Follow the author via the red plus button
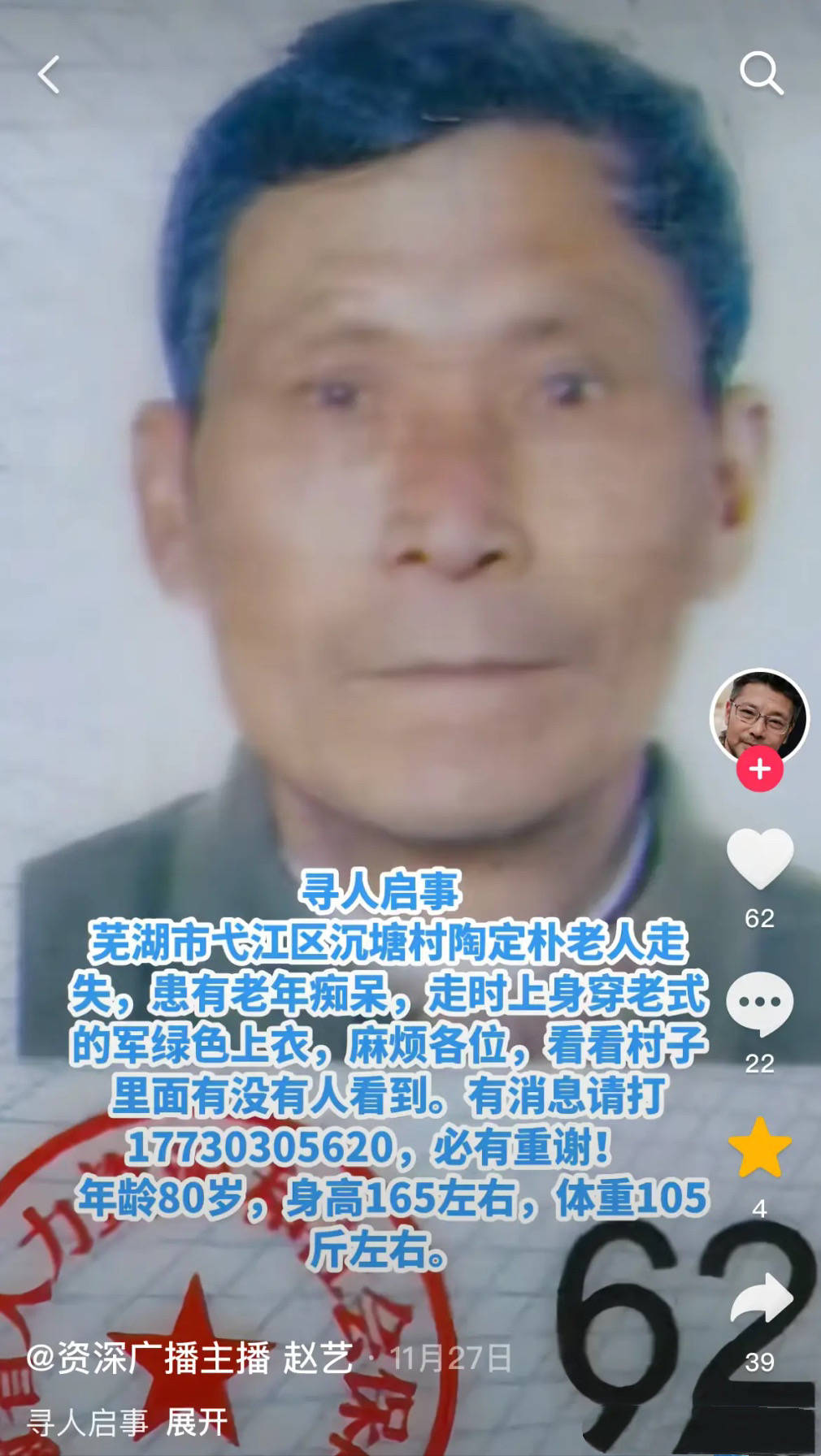The height and width of the screenshot is (1456, 821). pyautogui.click(x=759, y=769)
